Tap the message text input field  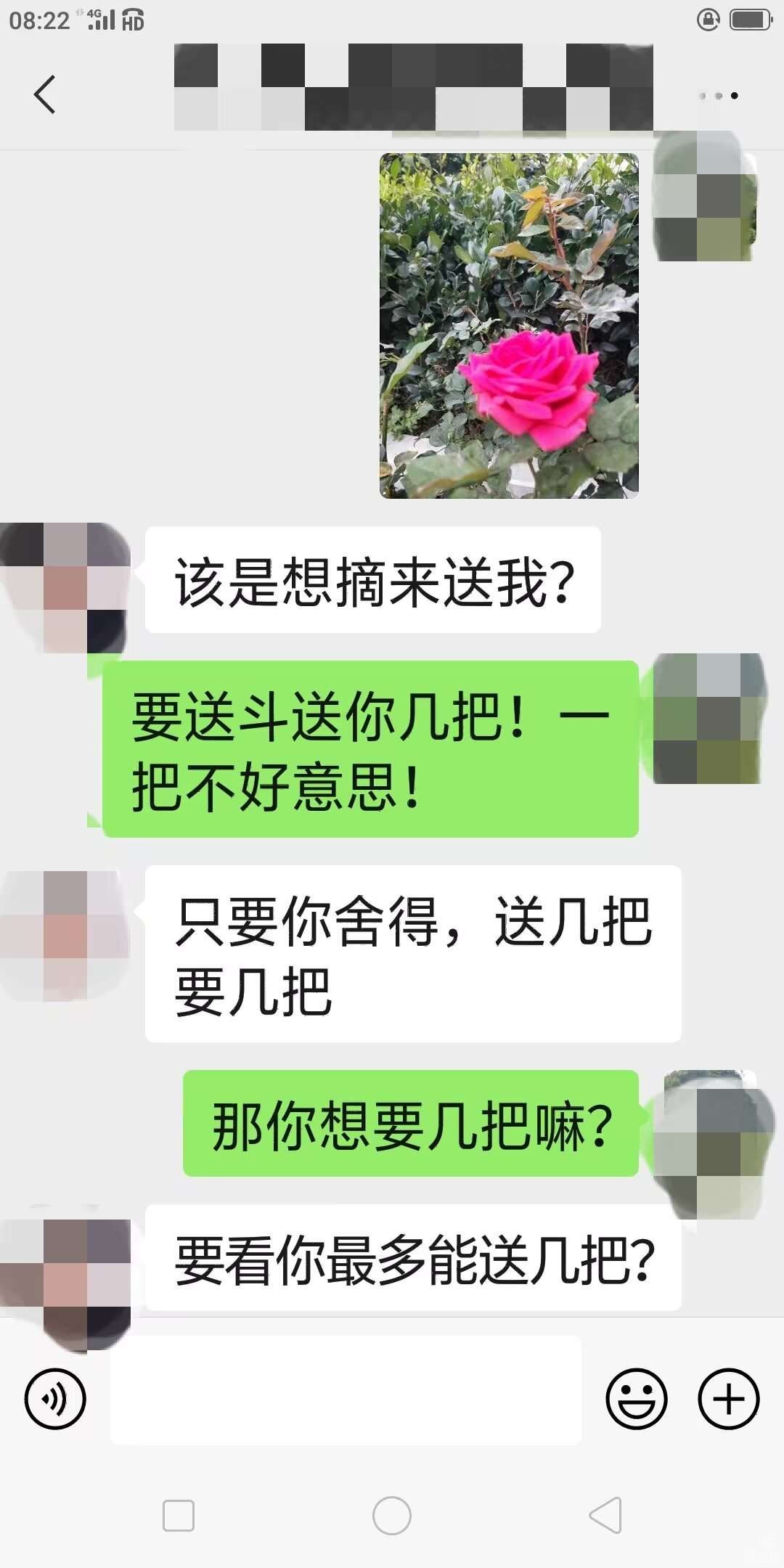click(x=346, y=1391)
